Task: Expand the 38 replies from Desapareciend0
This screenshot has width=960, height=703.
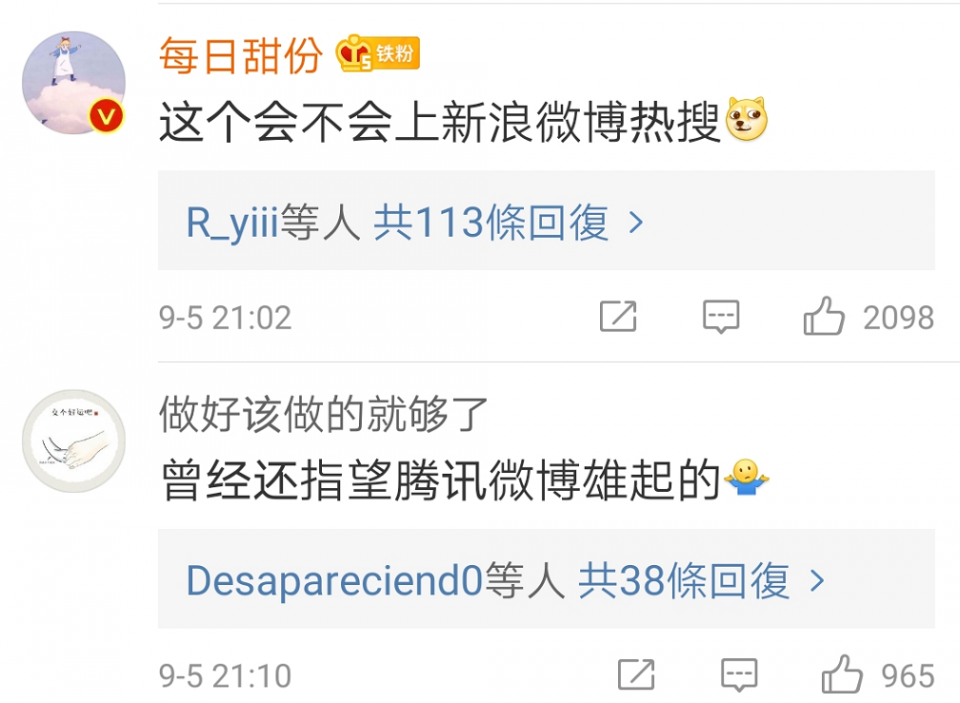Action: (x=505, y=581)
